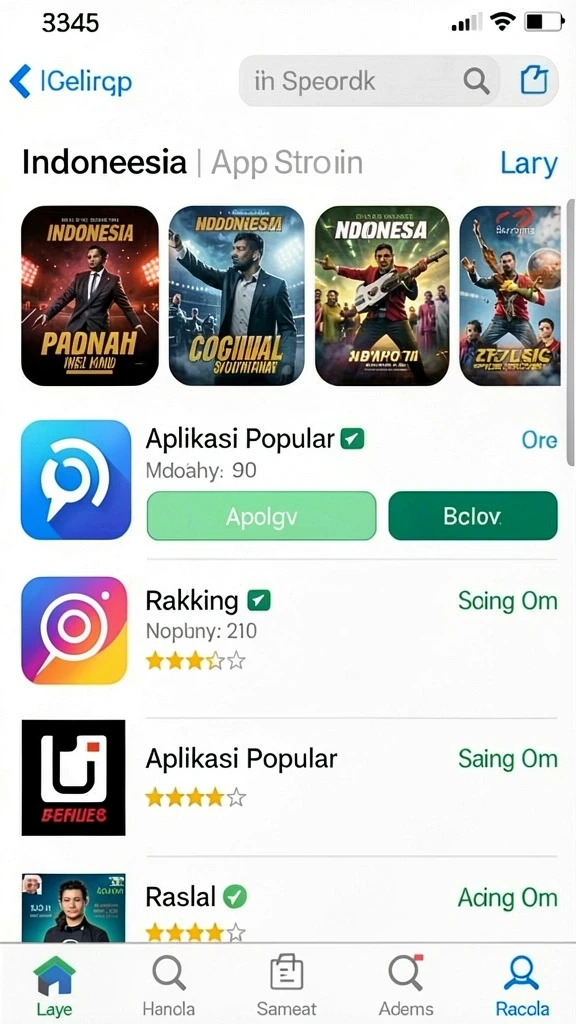The width and height of the screenshot is (576, 1024).
Task: Switch to the Laye home tab
Action: click(54, 985)
